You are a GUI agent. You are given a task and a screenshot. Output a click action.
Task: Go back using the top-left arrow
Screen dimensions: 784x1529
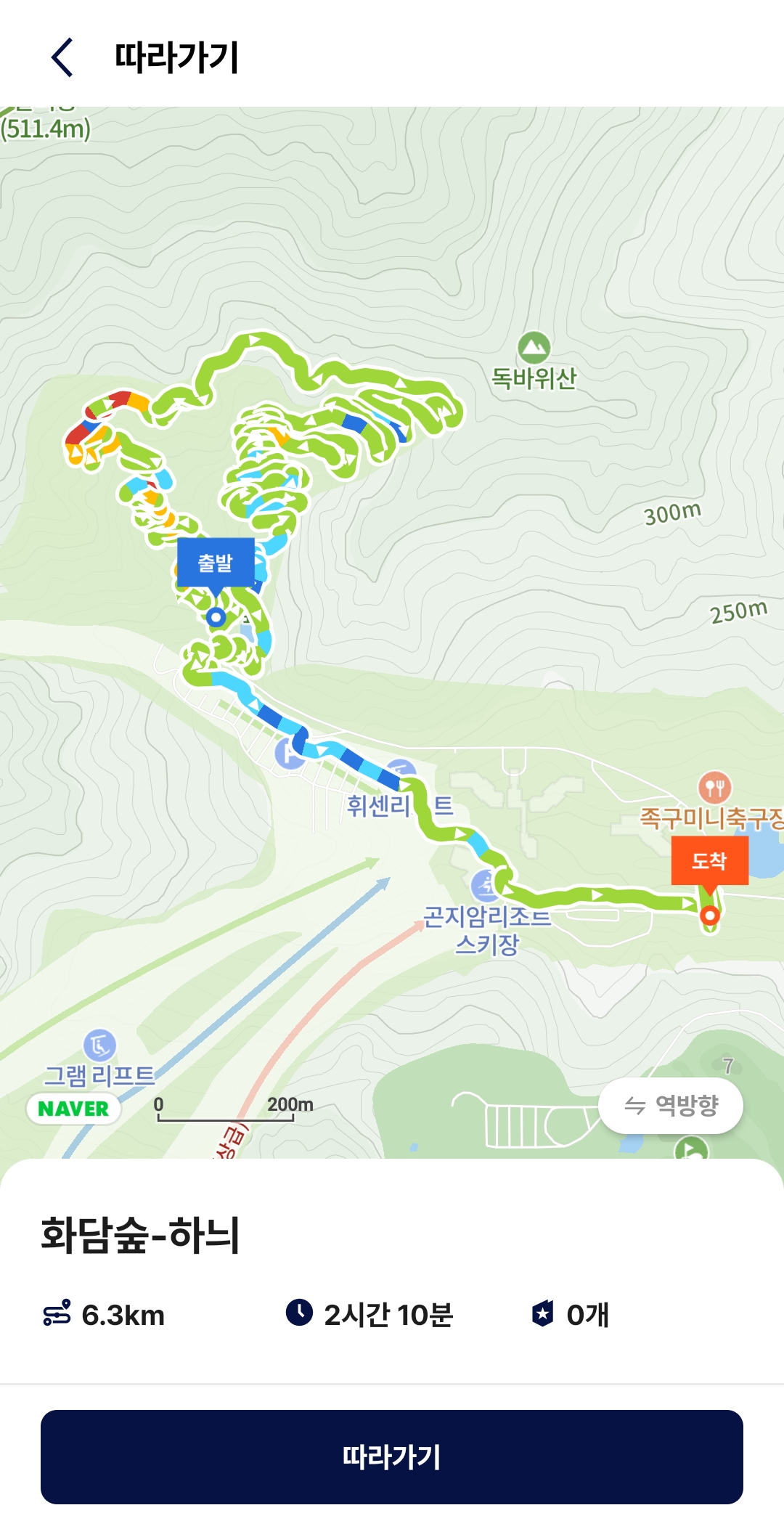coord(62,57)
